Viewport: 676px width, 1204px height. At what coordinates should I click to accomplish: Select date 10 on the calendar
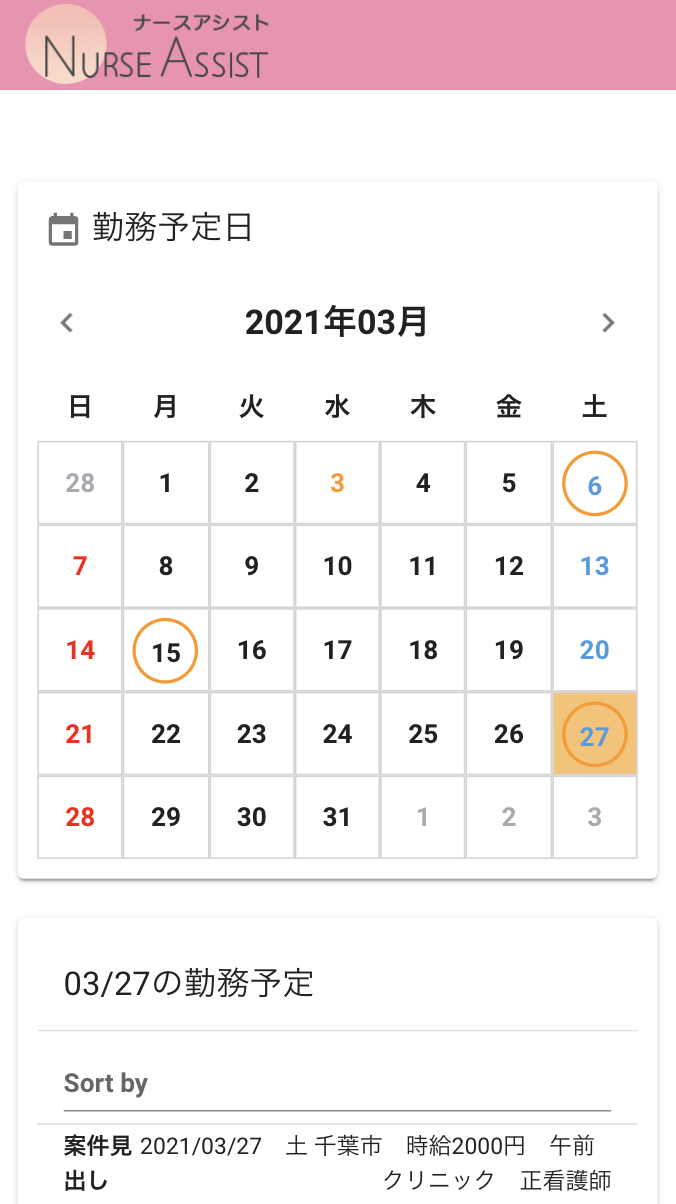337,567
